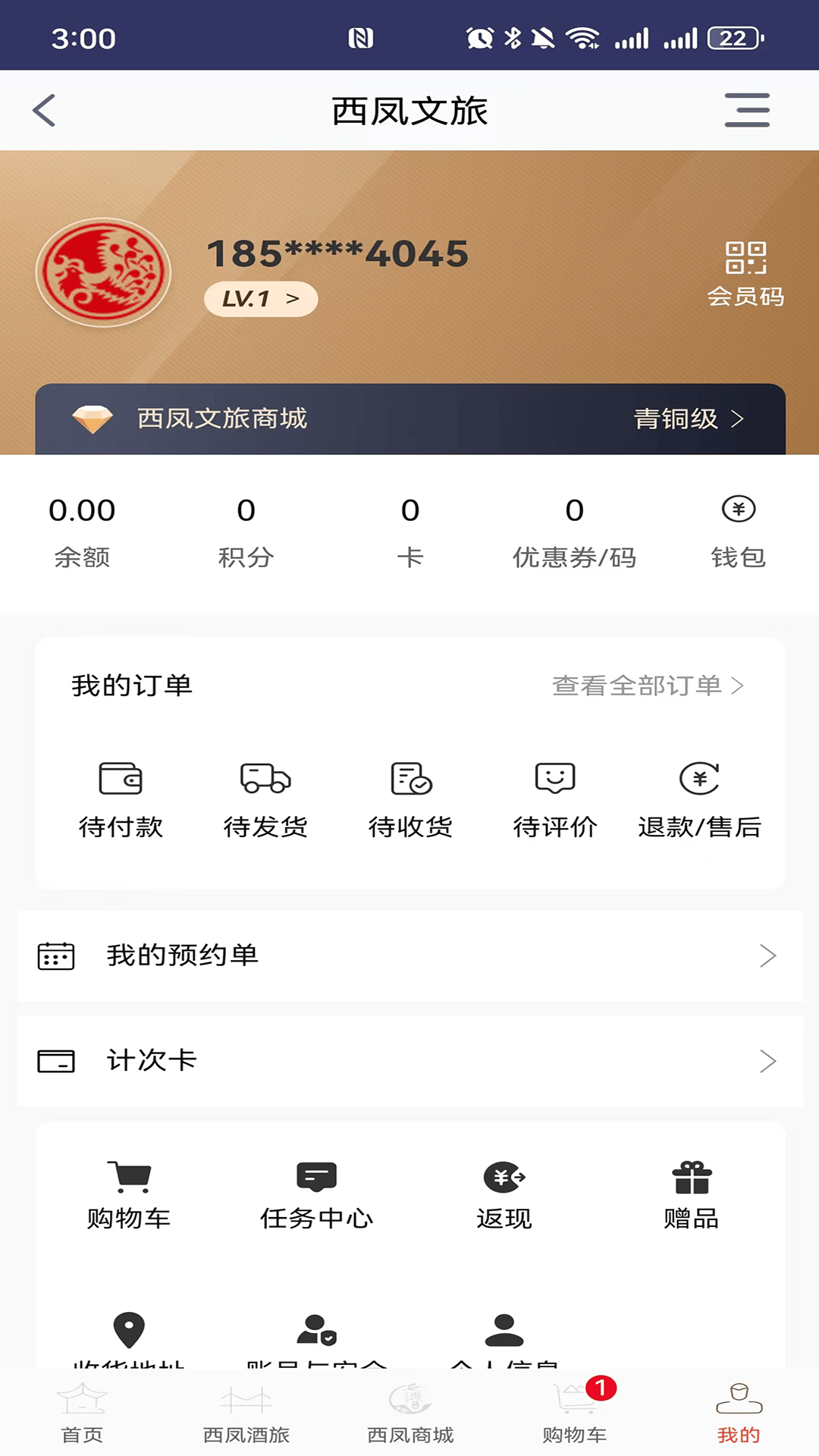
Task: Check 优惠券/码 coupons
Action: pos(574,531)
